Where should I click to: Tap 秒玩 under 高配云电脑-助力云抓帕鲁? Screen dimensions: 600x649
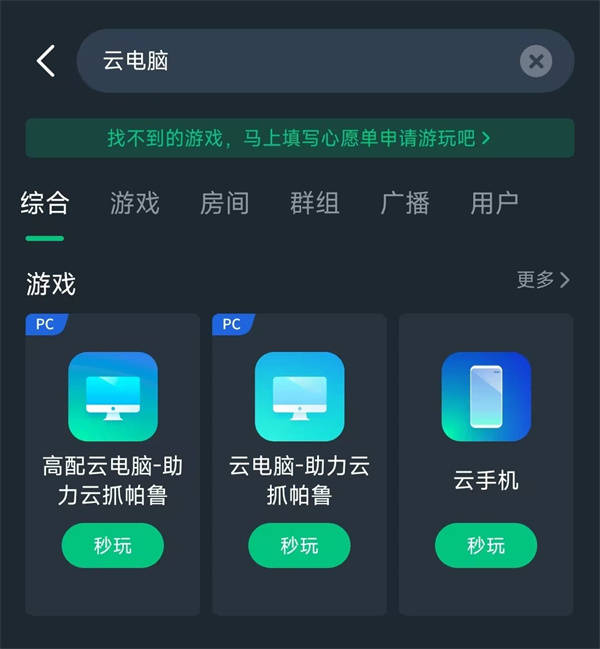[112, 545]
